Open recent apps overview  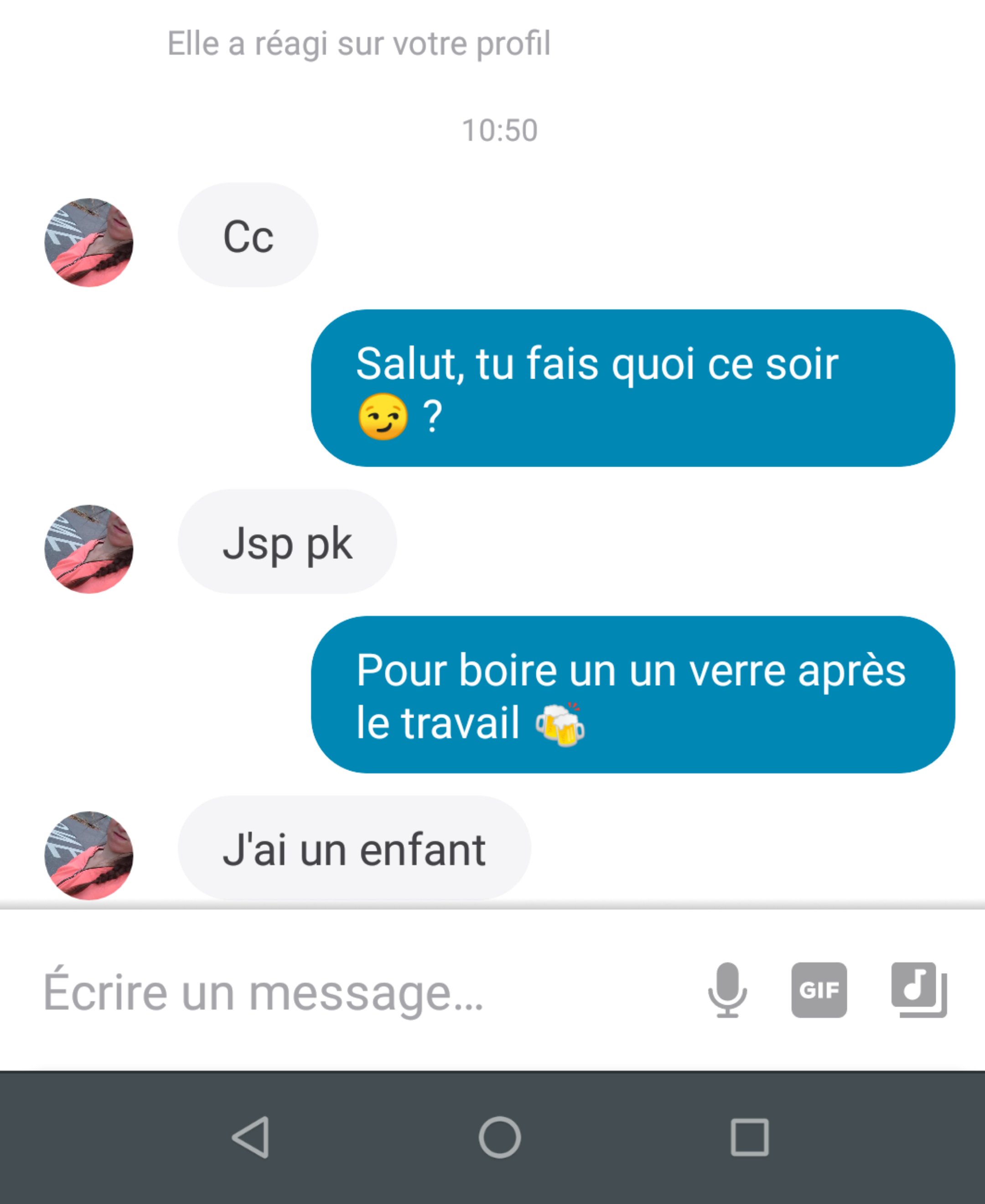pyautogui.click(x=749, y=1137)
